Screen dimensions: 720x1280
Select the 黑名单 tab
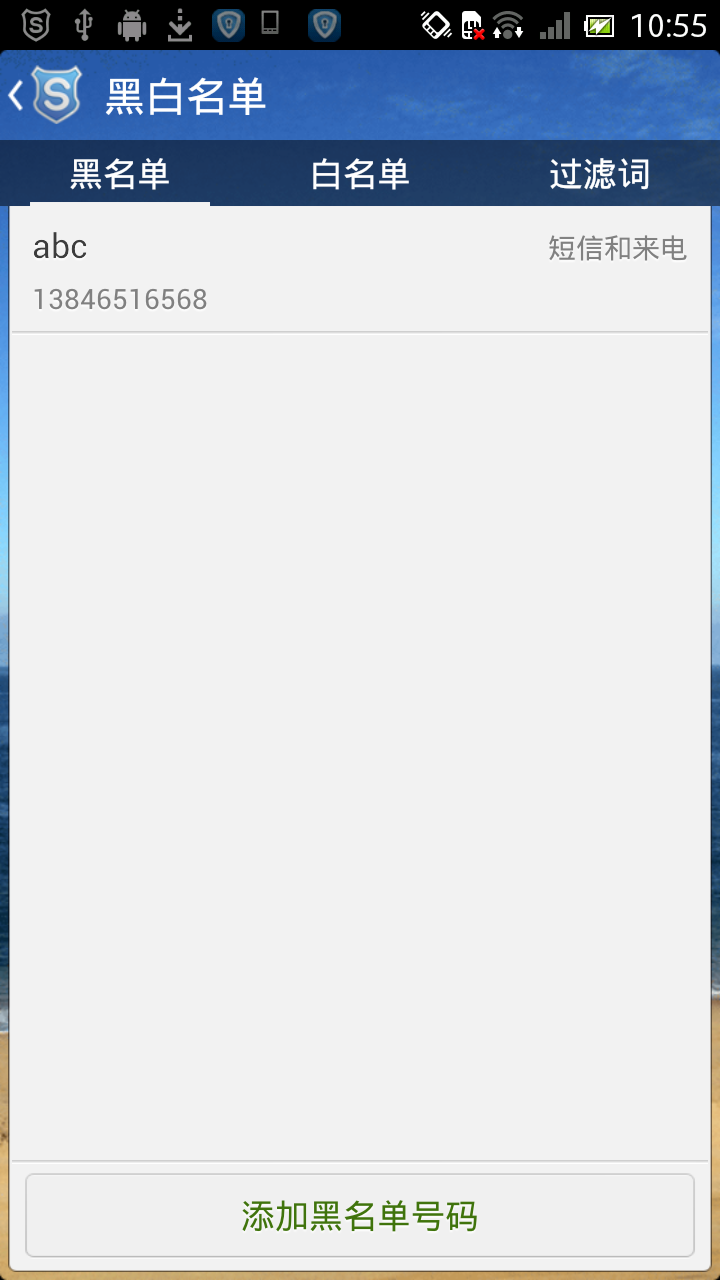[x=120, y=174]
